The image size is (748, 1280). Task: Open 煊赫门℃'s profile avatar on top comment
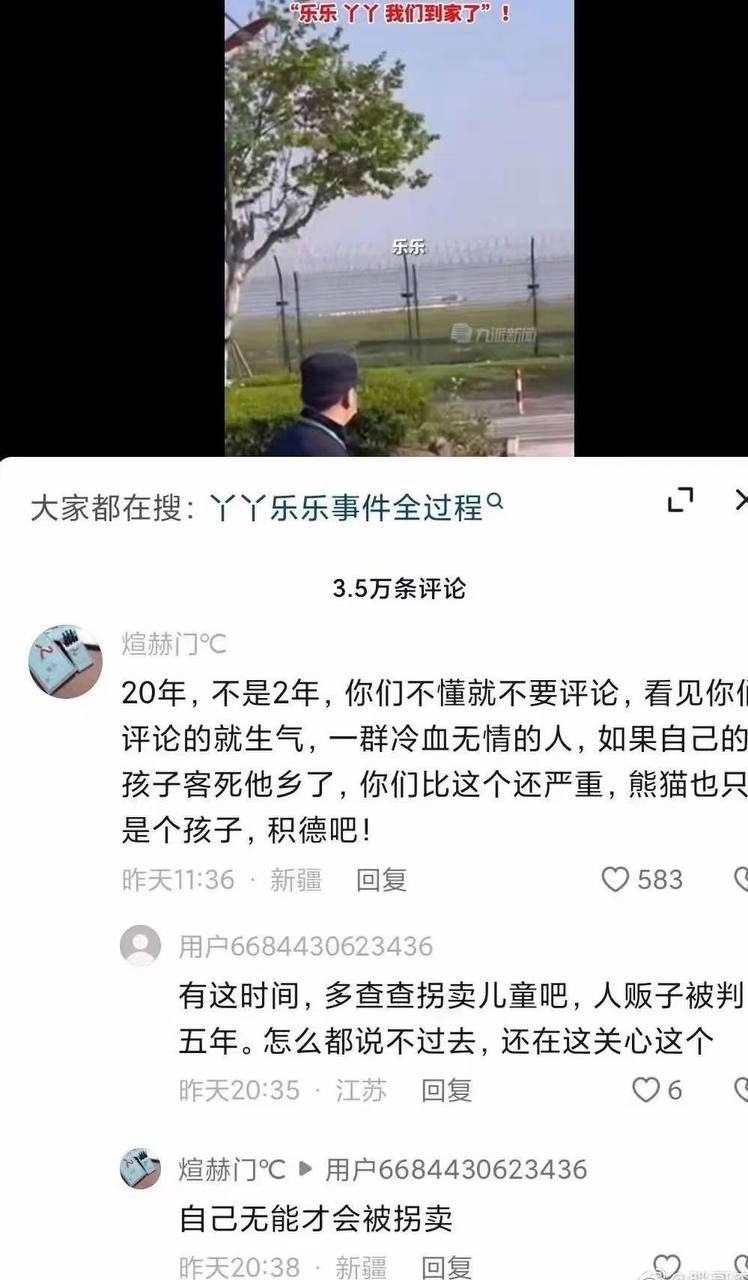[66, 661]
